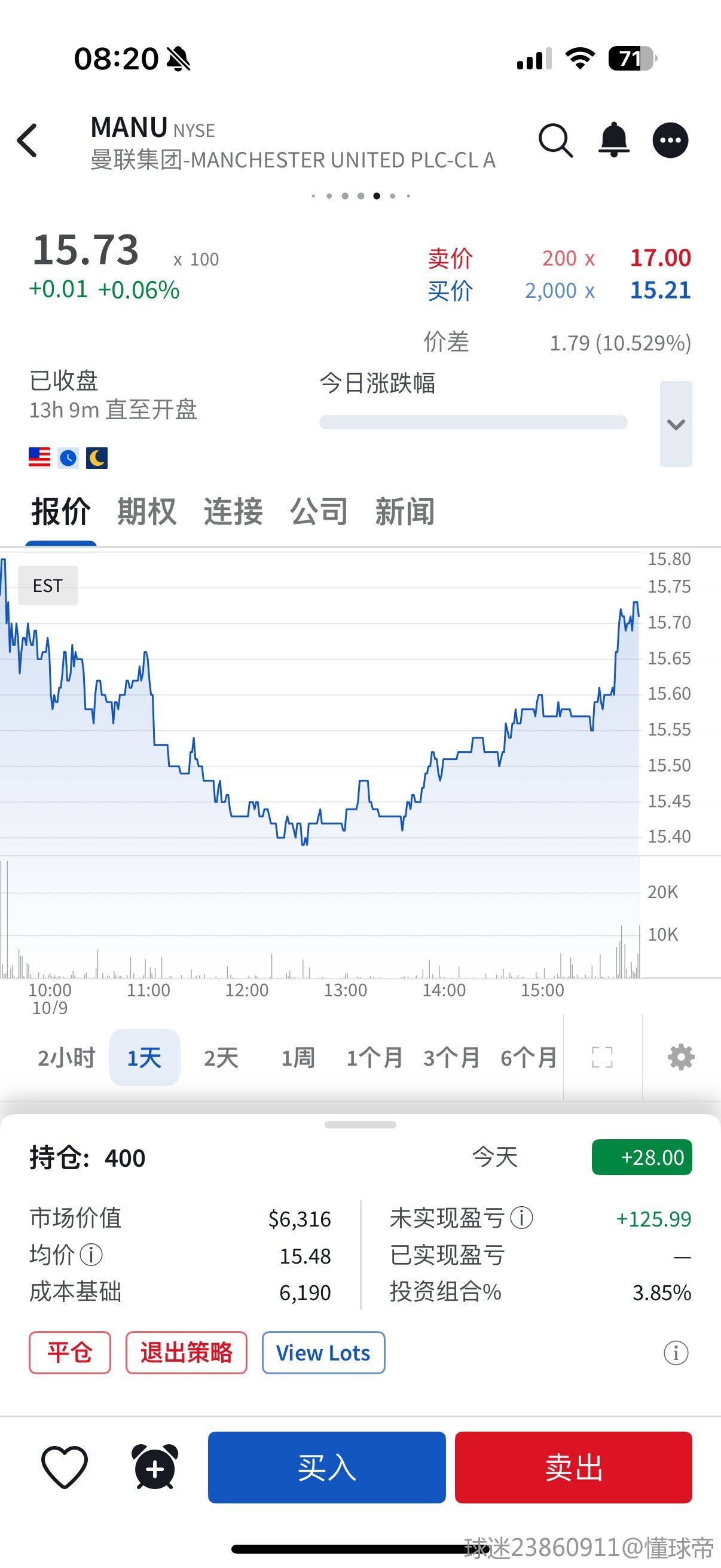Tap the 平仓 button
The height and width of the screenshot is (1568, 721).
pos(70,1353)
